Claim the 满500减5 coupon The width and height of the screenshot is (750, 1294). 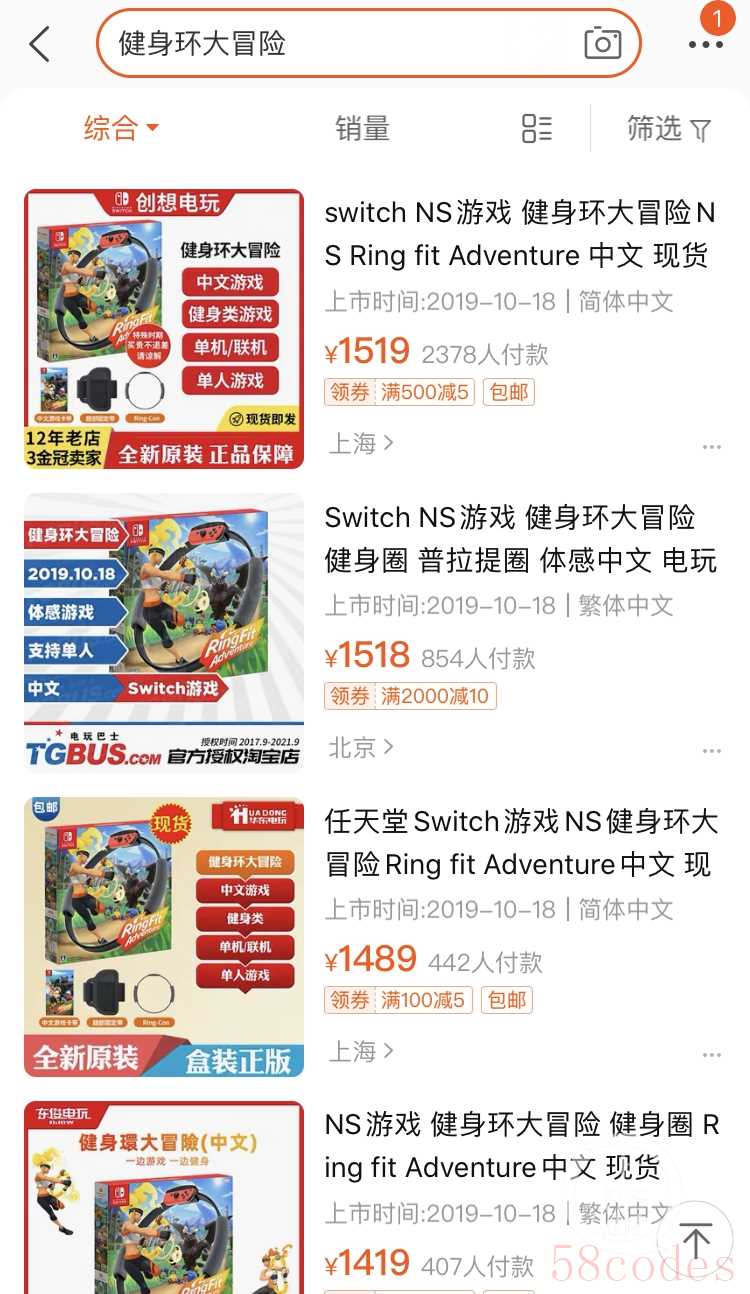[399, 392]
